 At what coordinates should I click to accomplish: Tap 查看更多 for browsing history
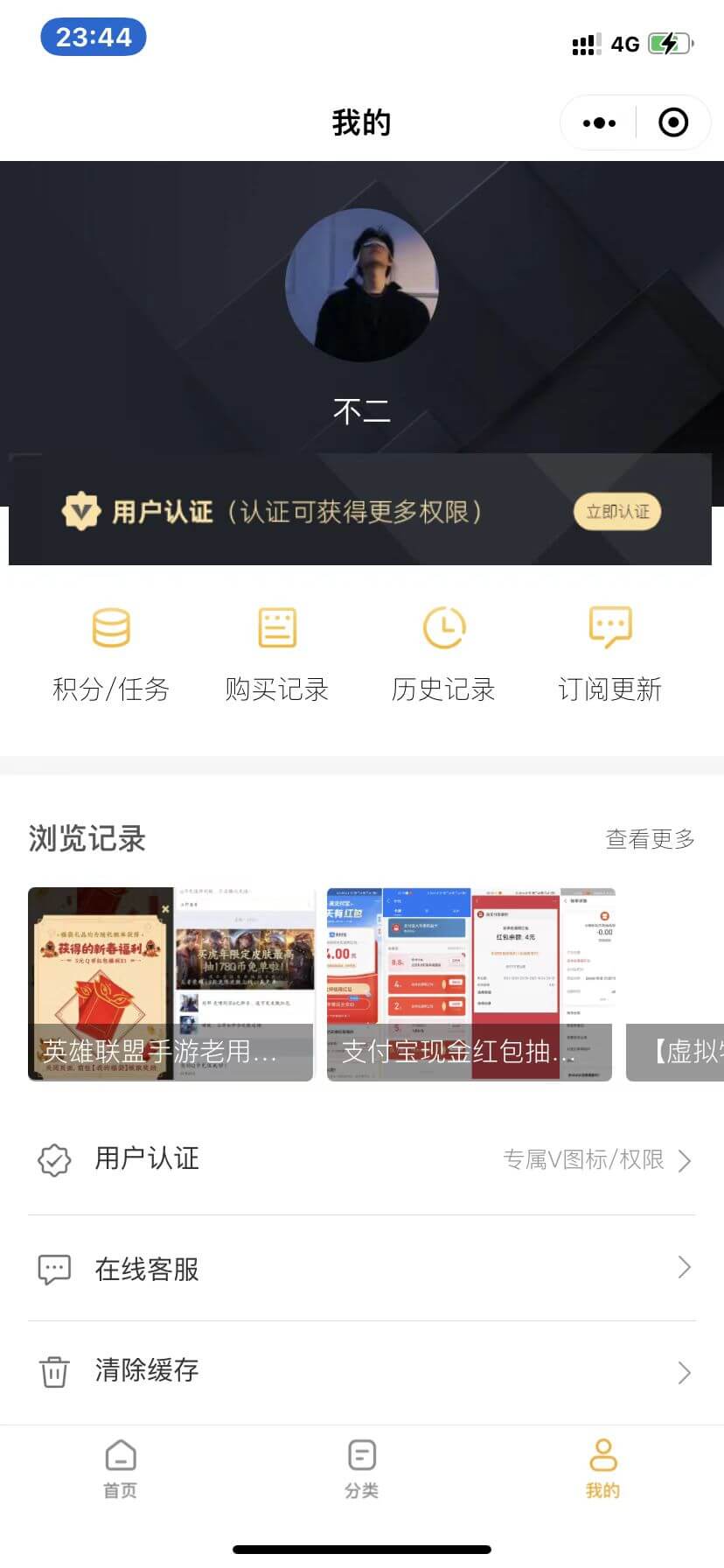[x=650, y=839]
